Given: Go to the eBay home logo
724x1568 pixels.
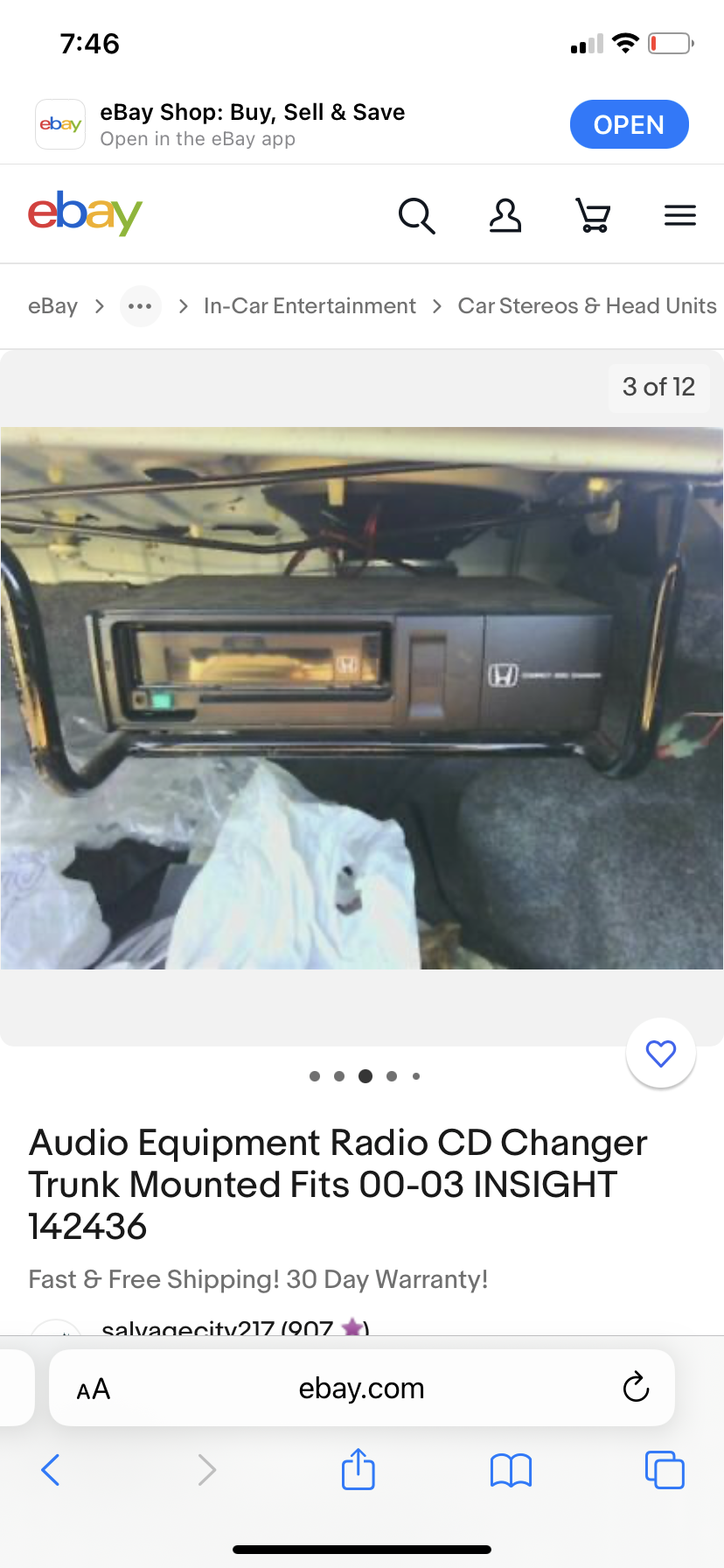Looking at the screenshot, I should (85, 213).
